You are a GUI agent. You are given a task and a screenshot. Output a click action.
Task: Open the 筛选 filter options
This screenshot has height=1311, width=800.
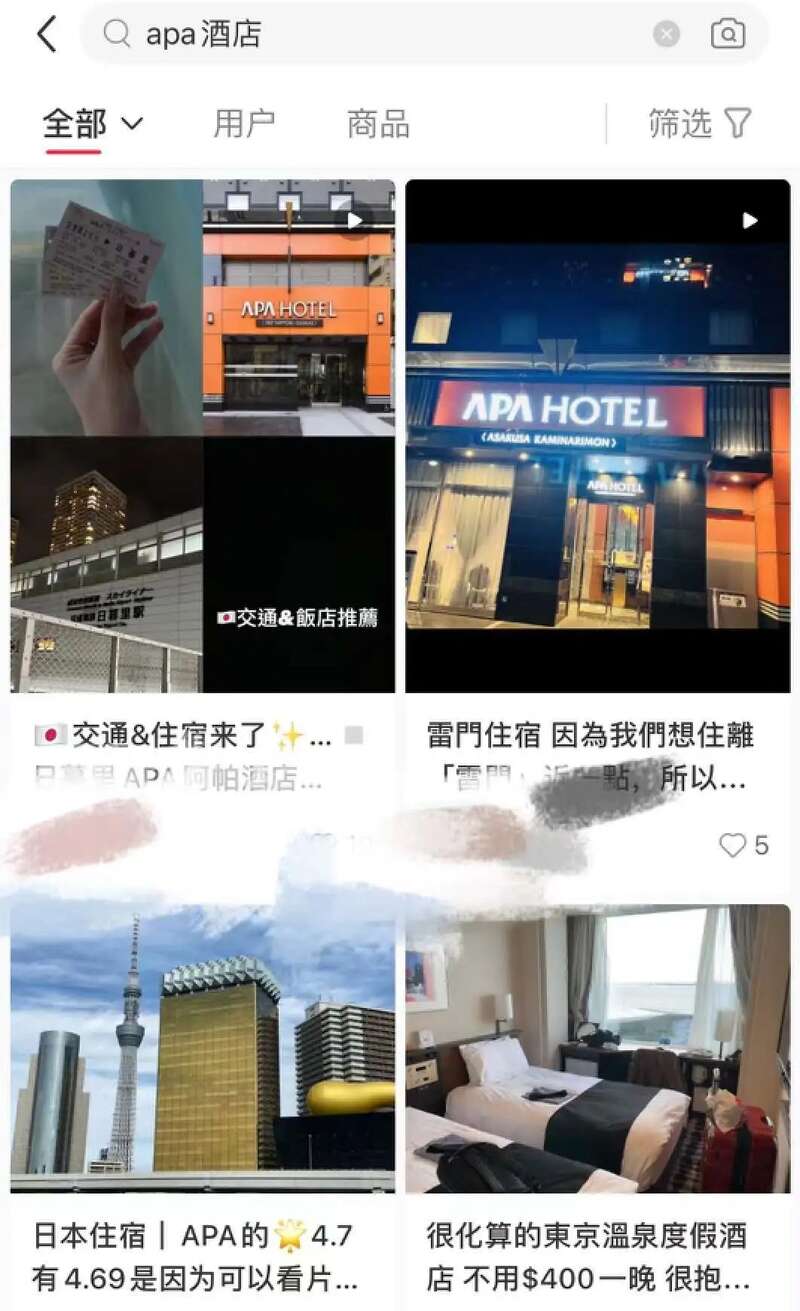(700, 124)
